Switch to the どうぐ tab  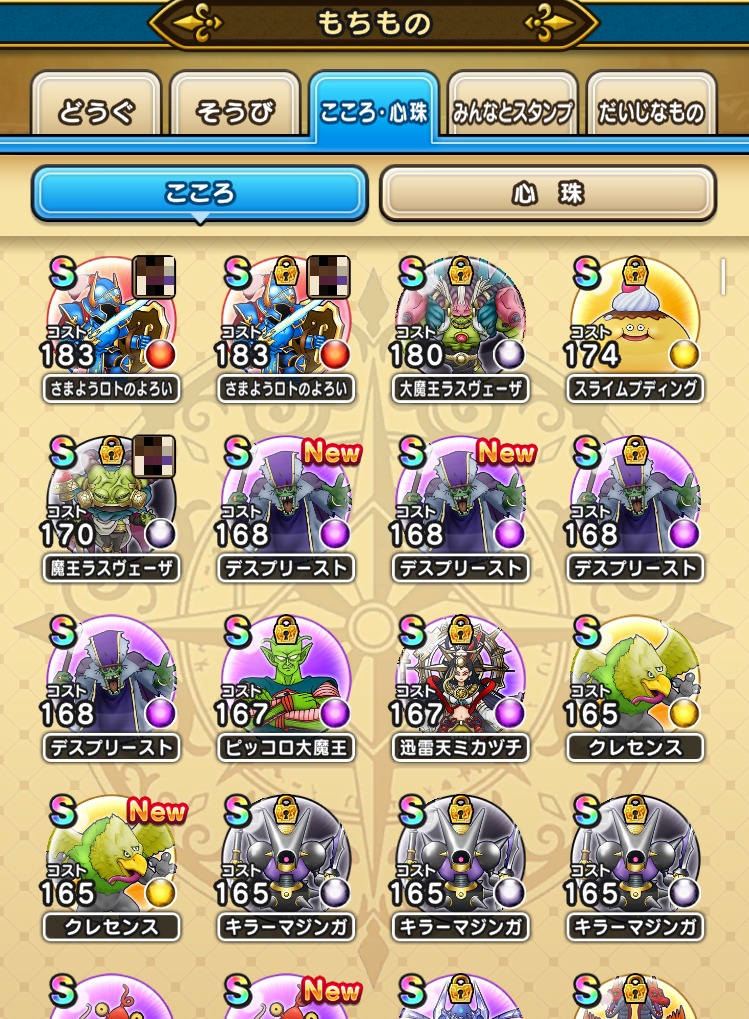pyautogui.click(x=96, y=111)
